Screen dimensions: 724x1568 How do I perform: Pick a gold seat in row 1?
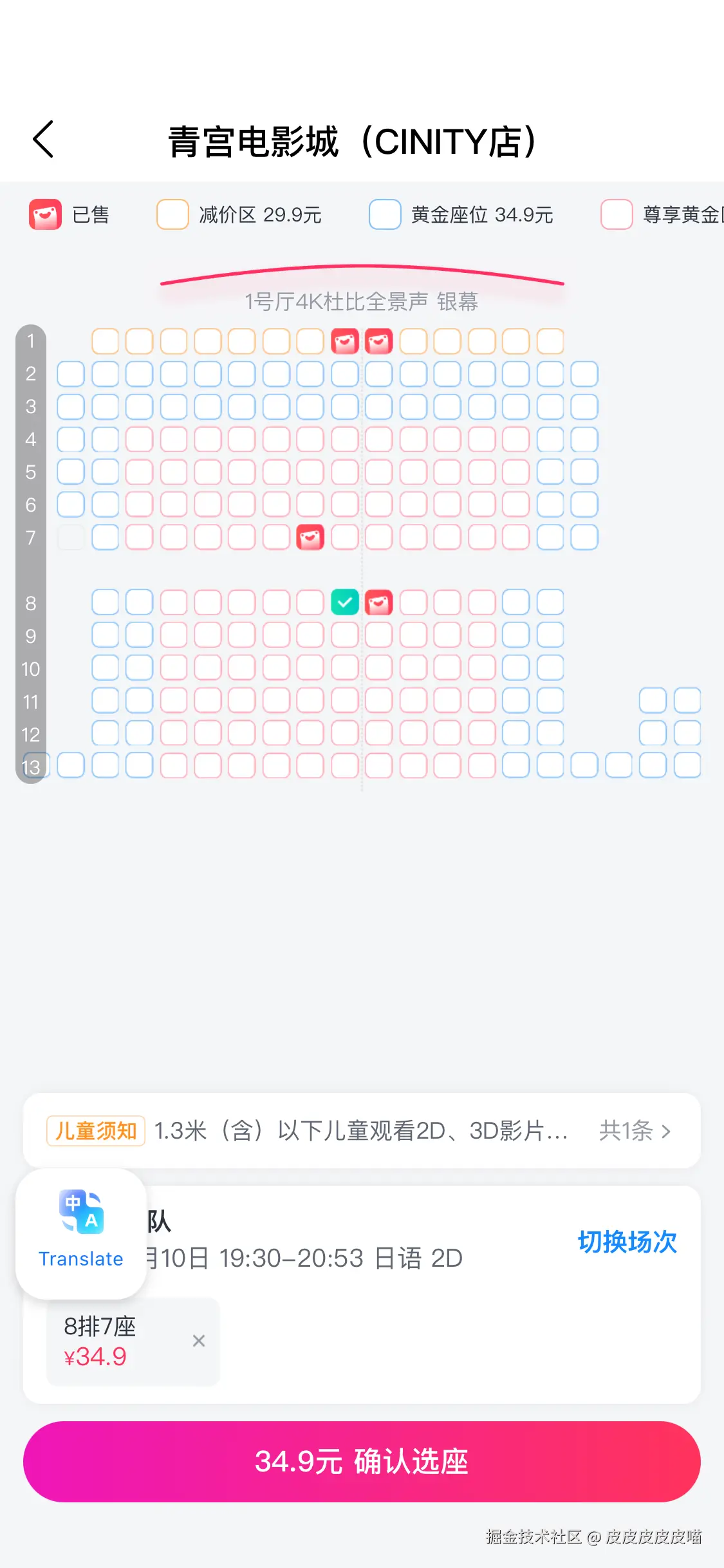click(x=106, y=341)
